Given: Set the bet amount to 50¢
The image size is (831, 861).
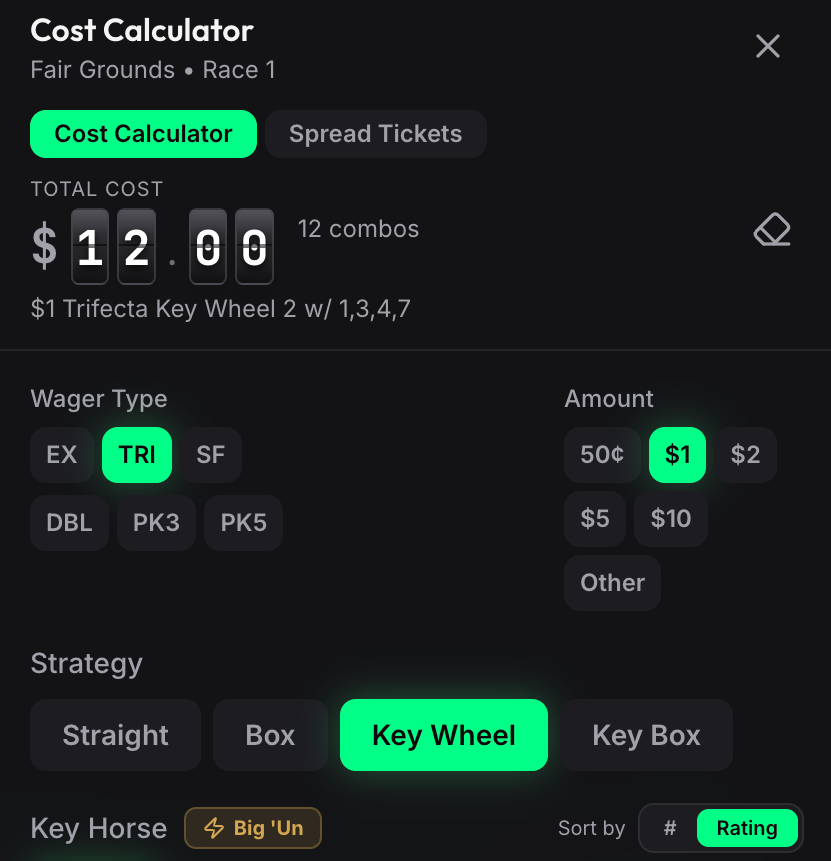Looking at the screenshot, I should (x=602, y=455).
